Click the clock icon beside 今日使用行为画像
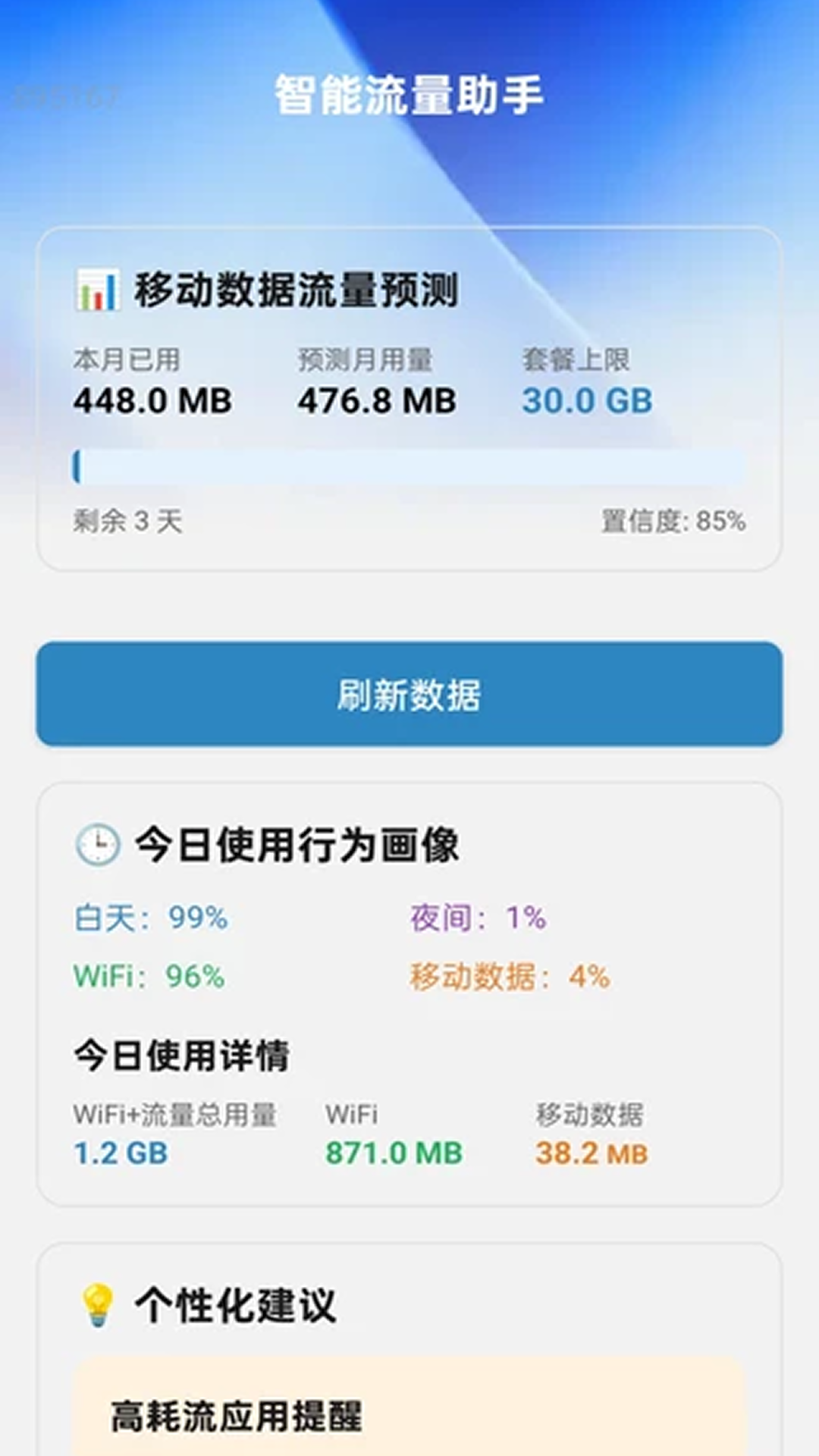The width and height of the screenshot is (819, 1456). 97,844
